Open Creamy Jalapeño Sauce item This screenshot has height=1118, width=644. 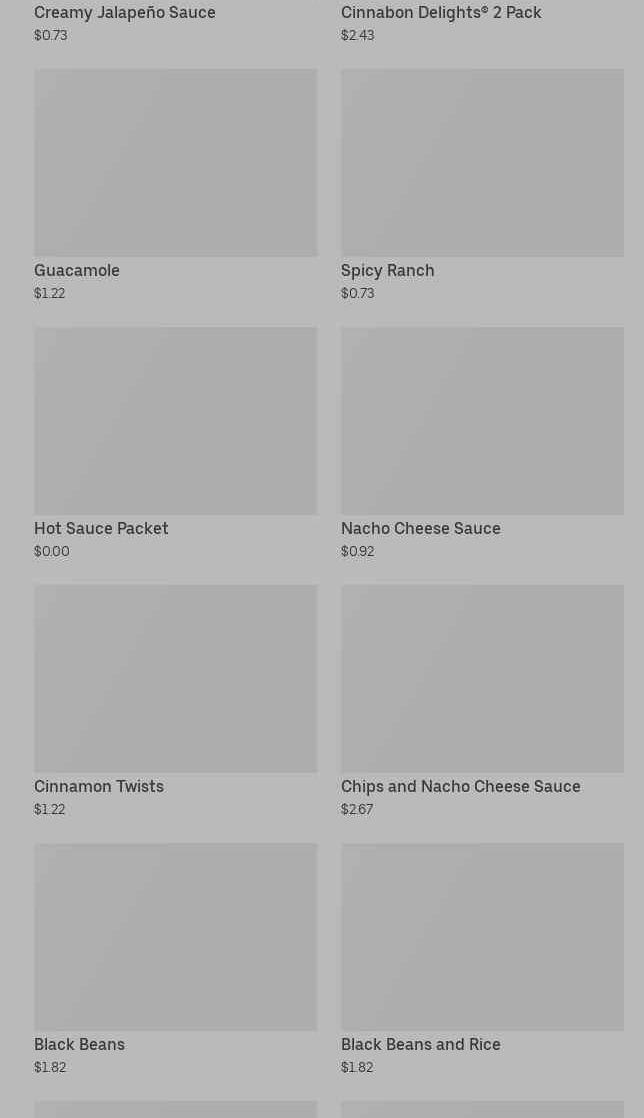(125, 13)
